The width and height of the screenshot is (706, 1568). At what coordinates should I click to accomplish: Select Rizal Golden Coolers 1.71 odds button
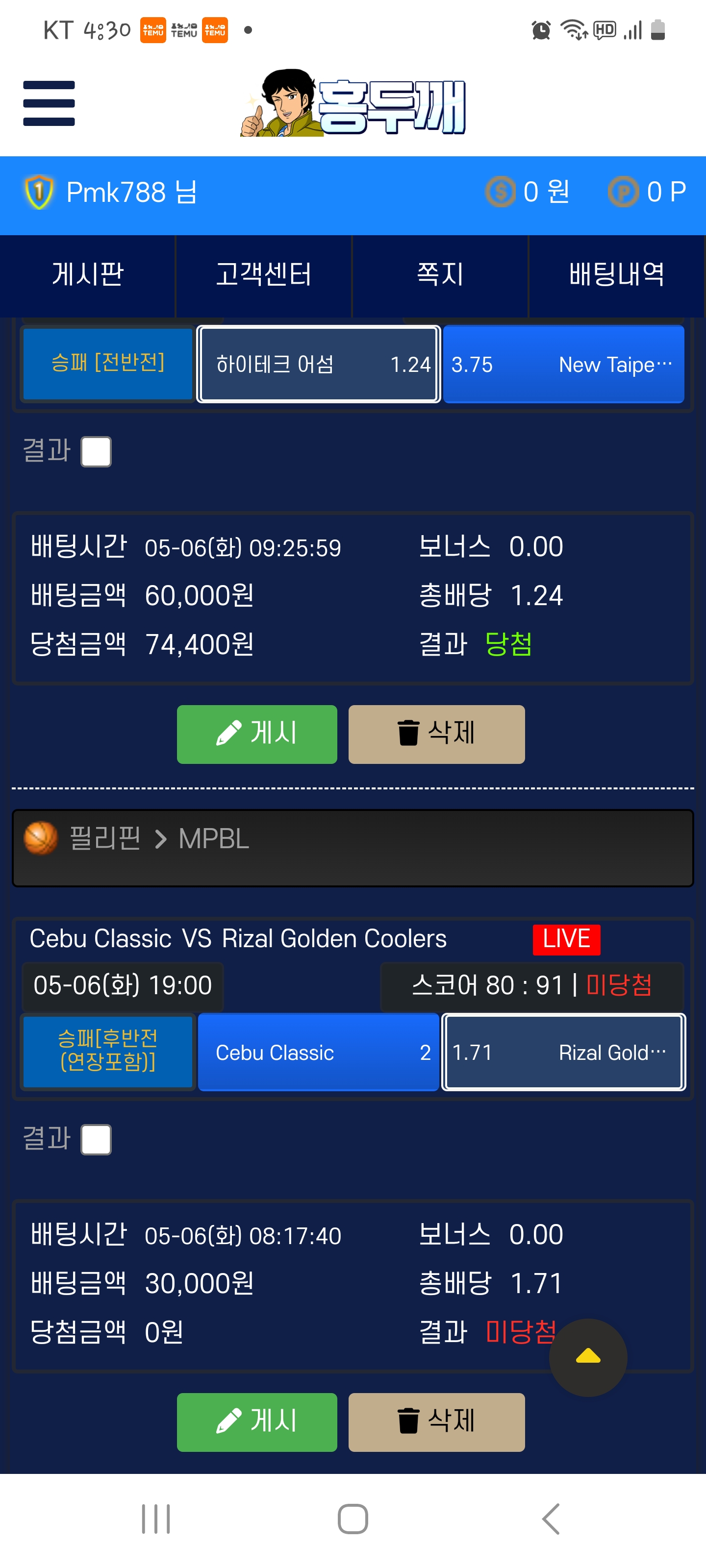(x=563, y=1053)
